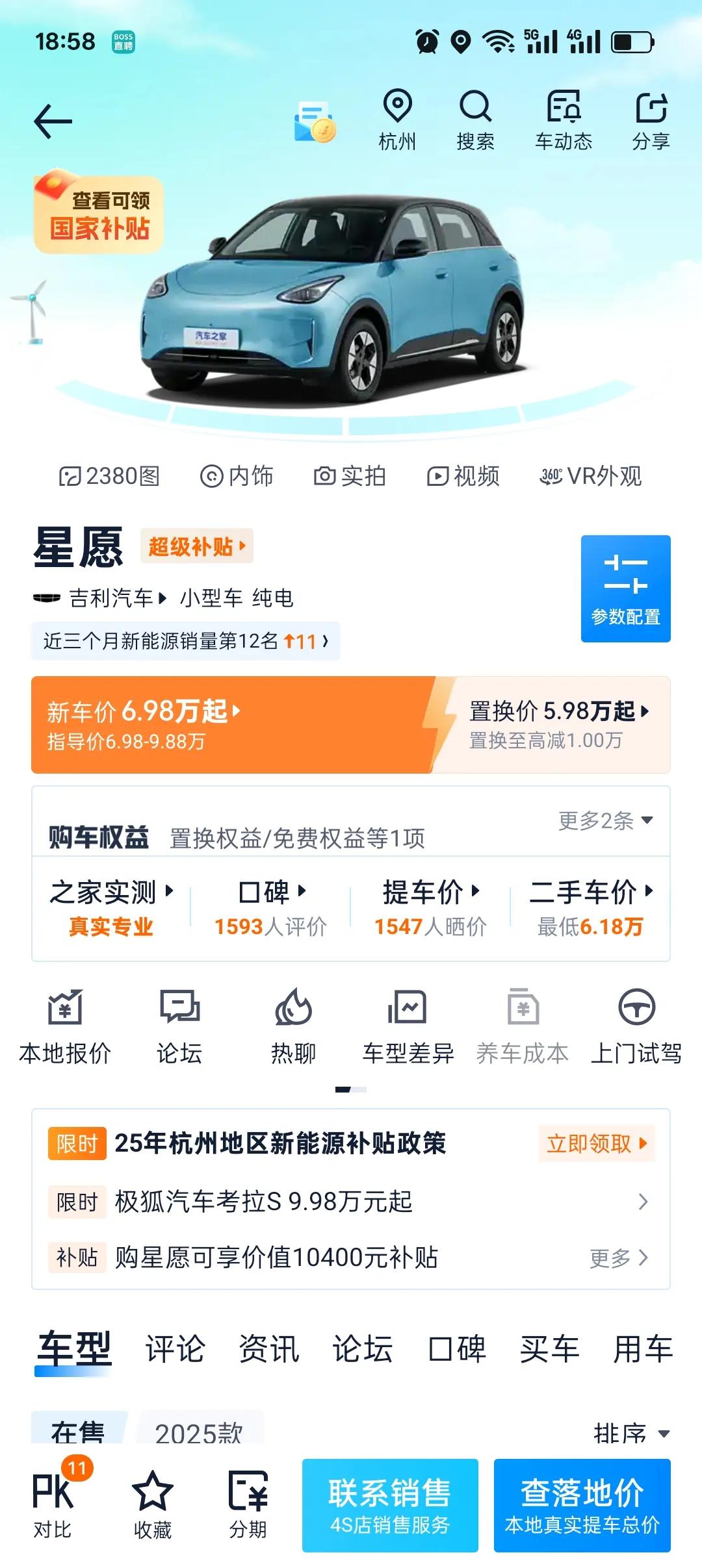Screen dimensions: 702x1568
Task: Select the 杭州 location icon
Action: click(397, 120)
